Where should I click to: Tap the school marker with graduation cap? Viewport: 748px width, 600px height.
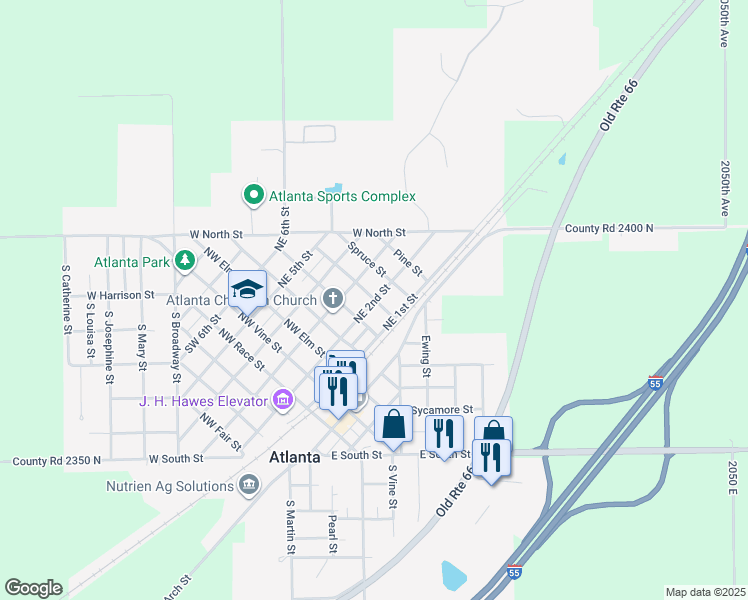coord(247,290)
